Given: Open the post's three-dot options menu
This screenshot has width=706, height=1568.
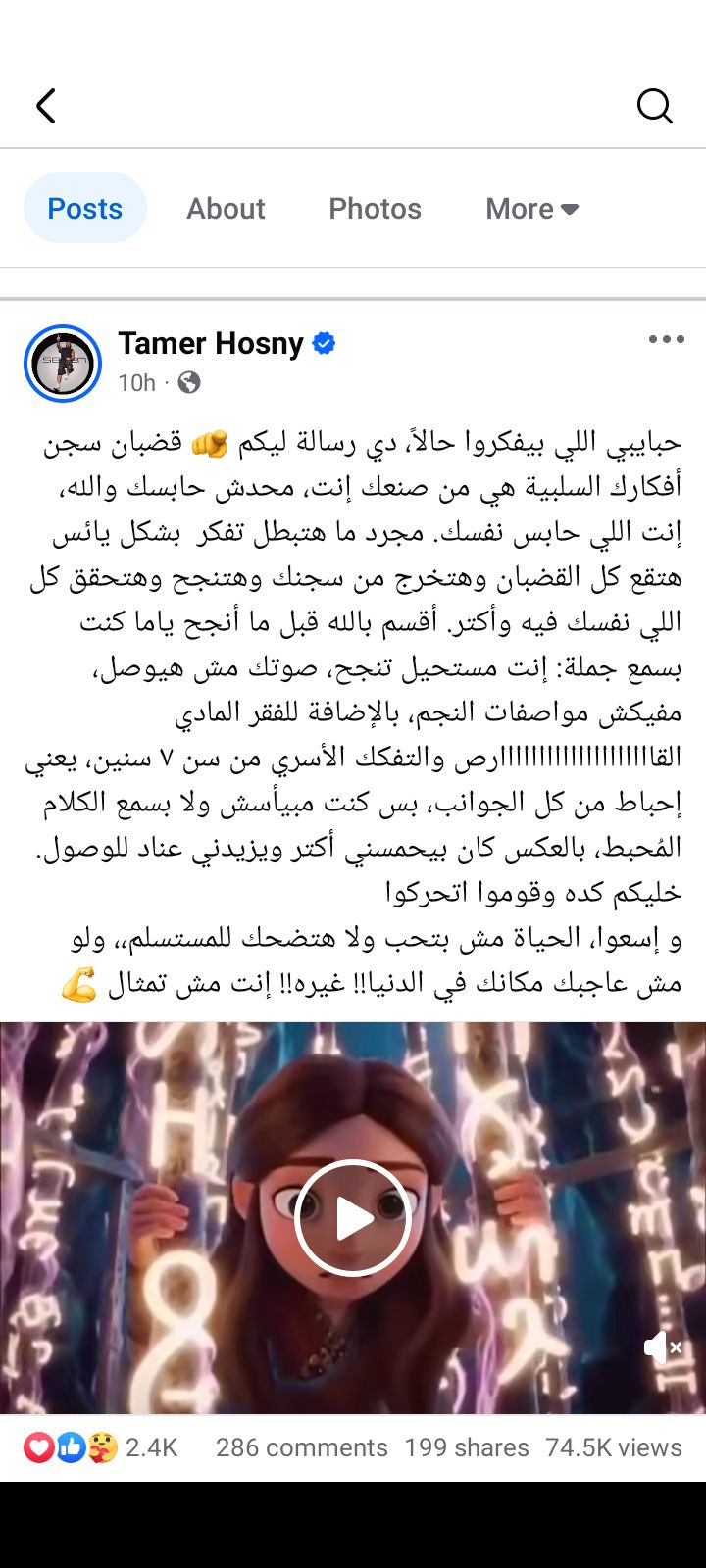Looking at the screenshot, I should click(x=666, y=339).
